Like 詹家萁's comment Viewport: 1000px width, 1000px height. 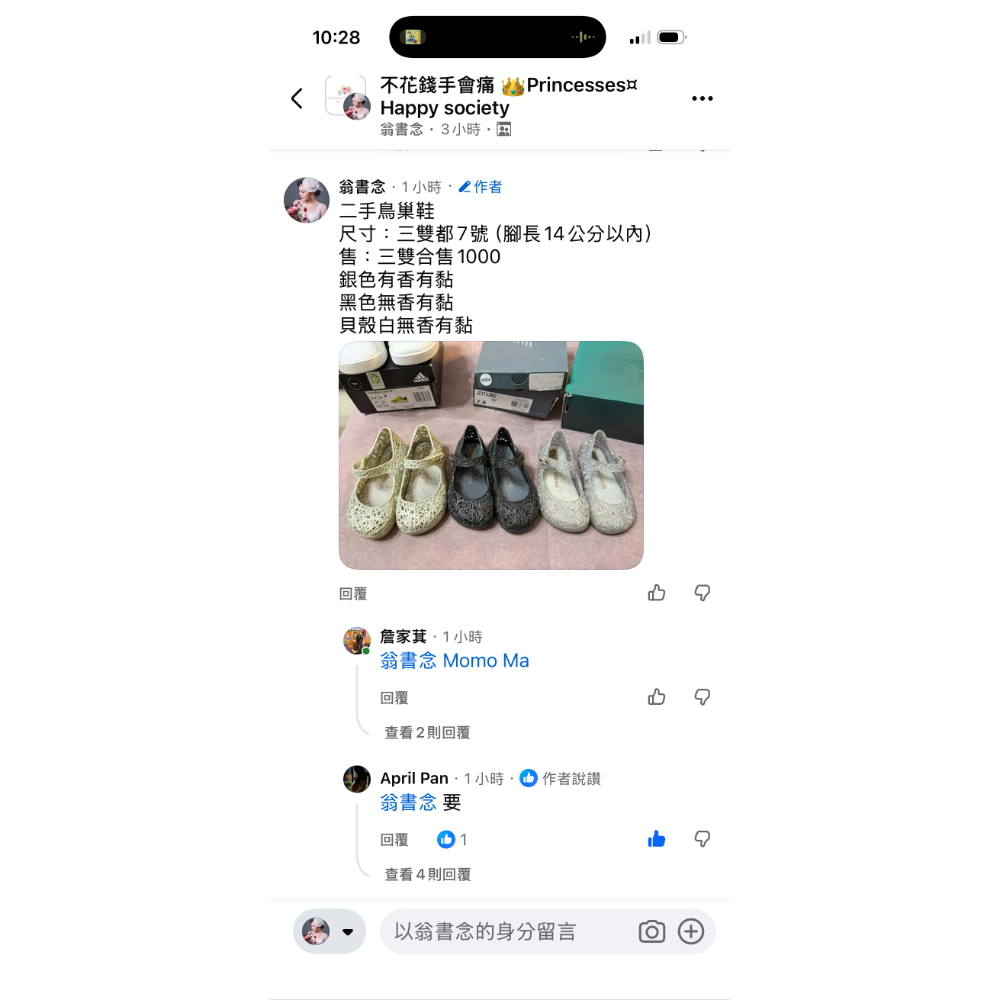656,697
